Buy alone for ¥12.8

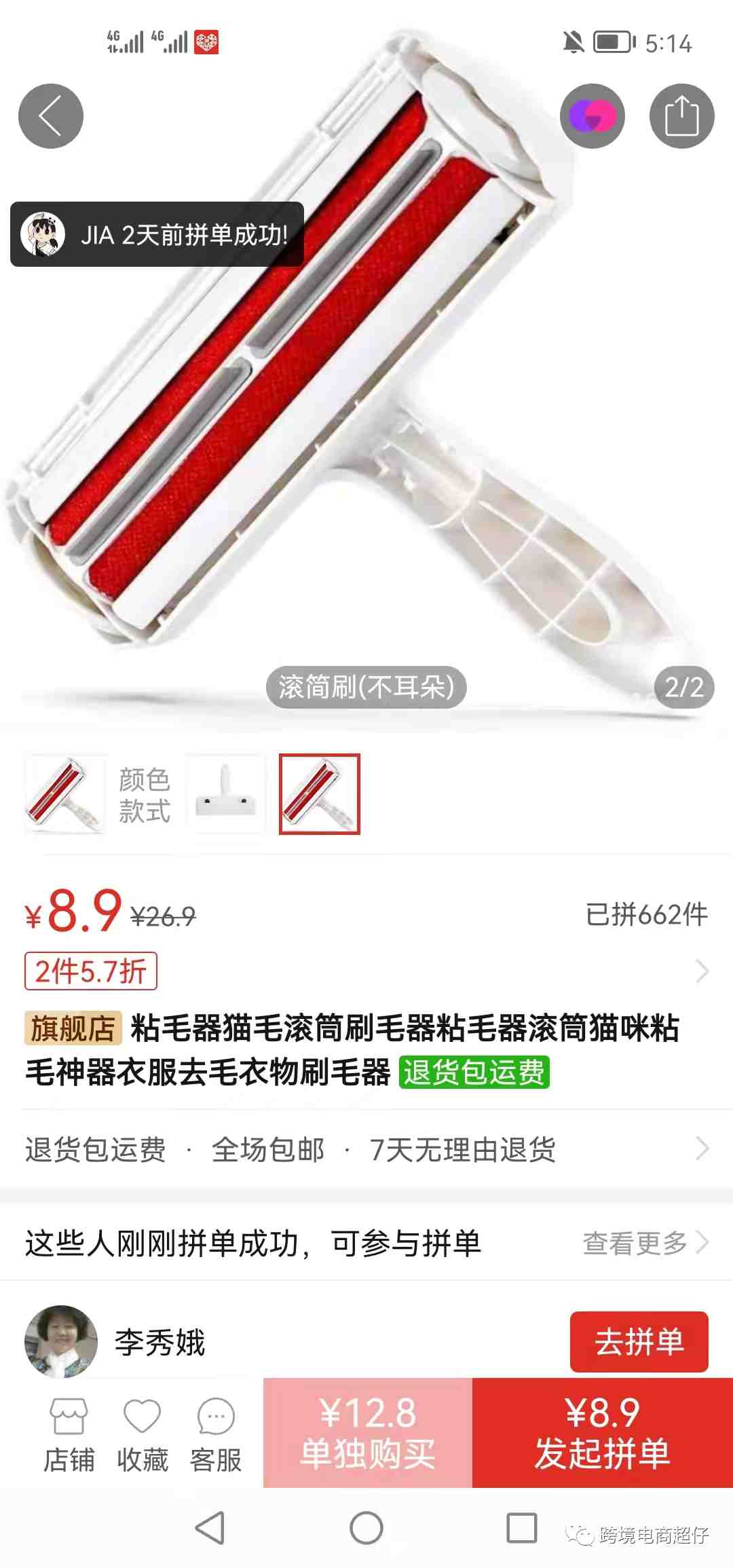(368, 1433)
